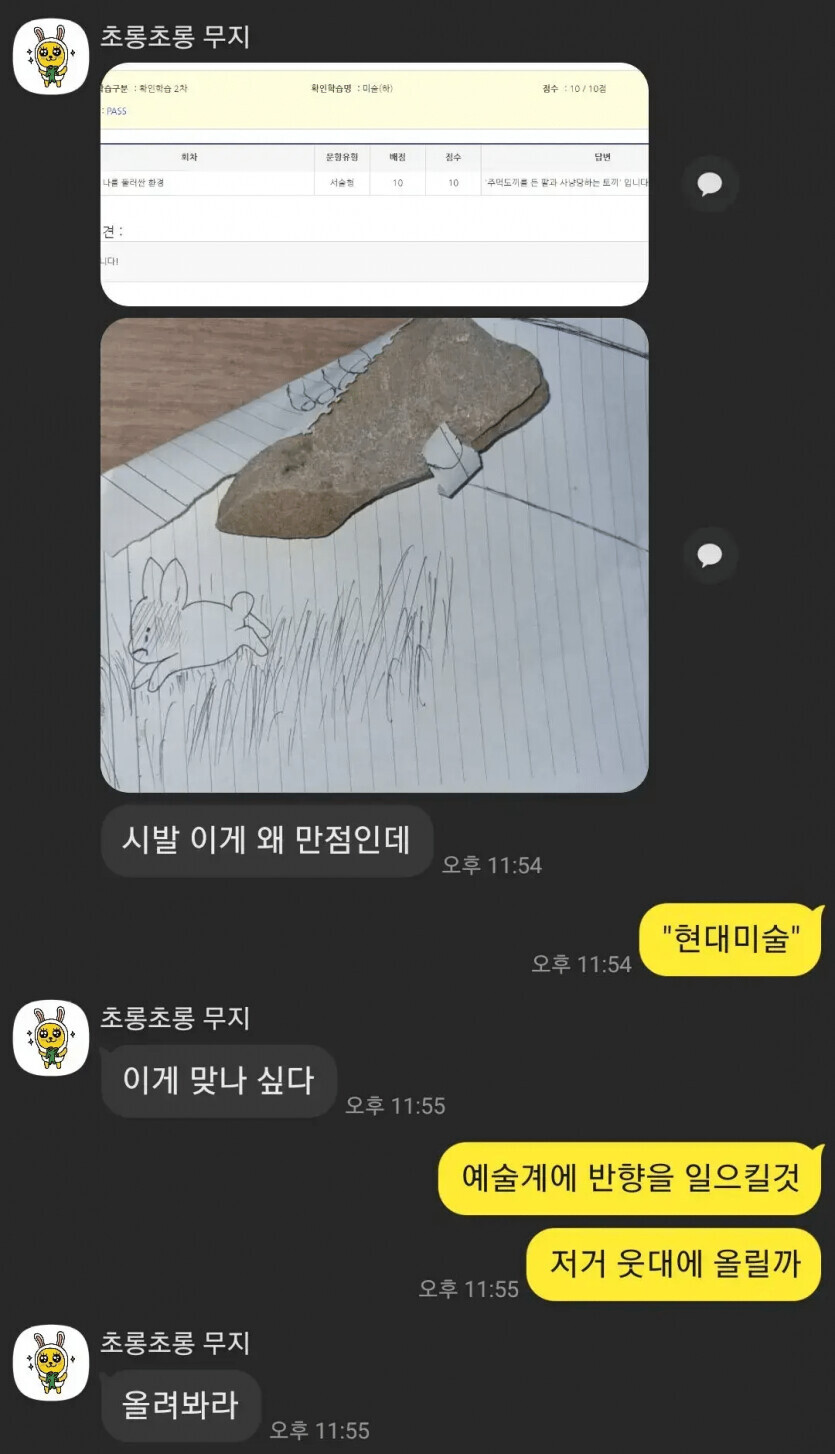
Task: Tap the comment bubble beside the rabbit drawing
Action: pyautogui.click(x=710, y=555)
